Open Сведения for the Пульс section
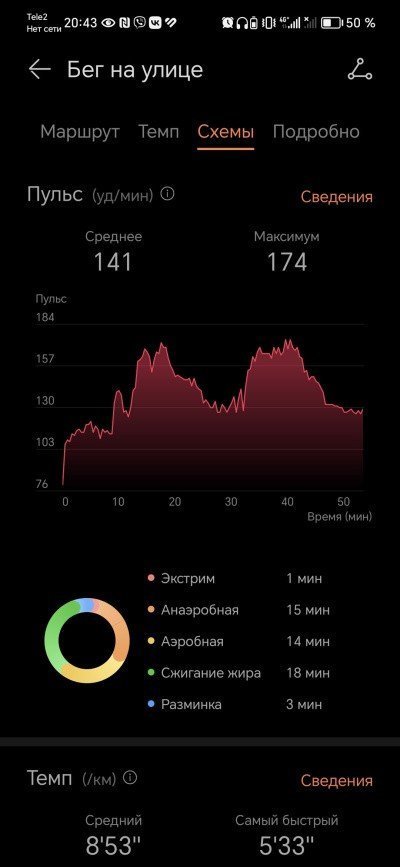The image size is (400, 867). coord(336,196)
